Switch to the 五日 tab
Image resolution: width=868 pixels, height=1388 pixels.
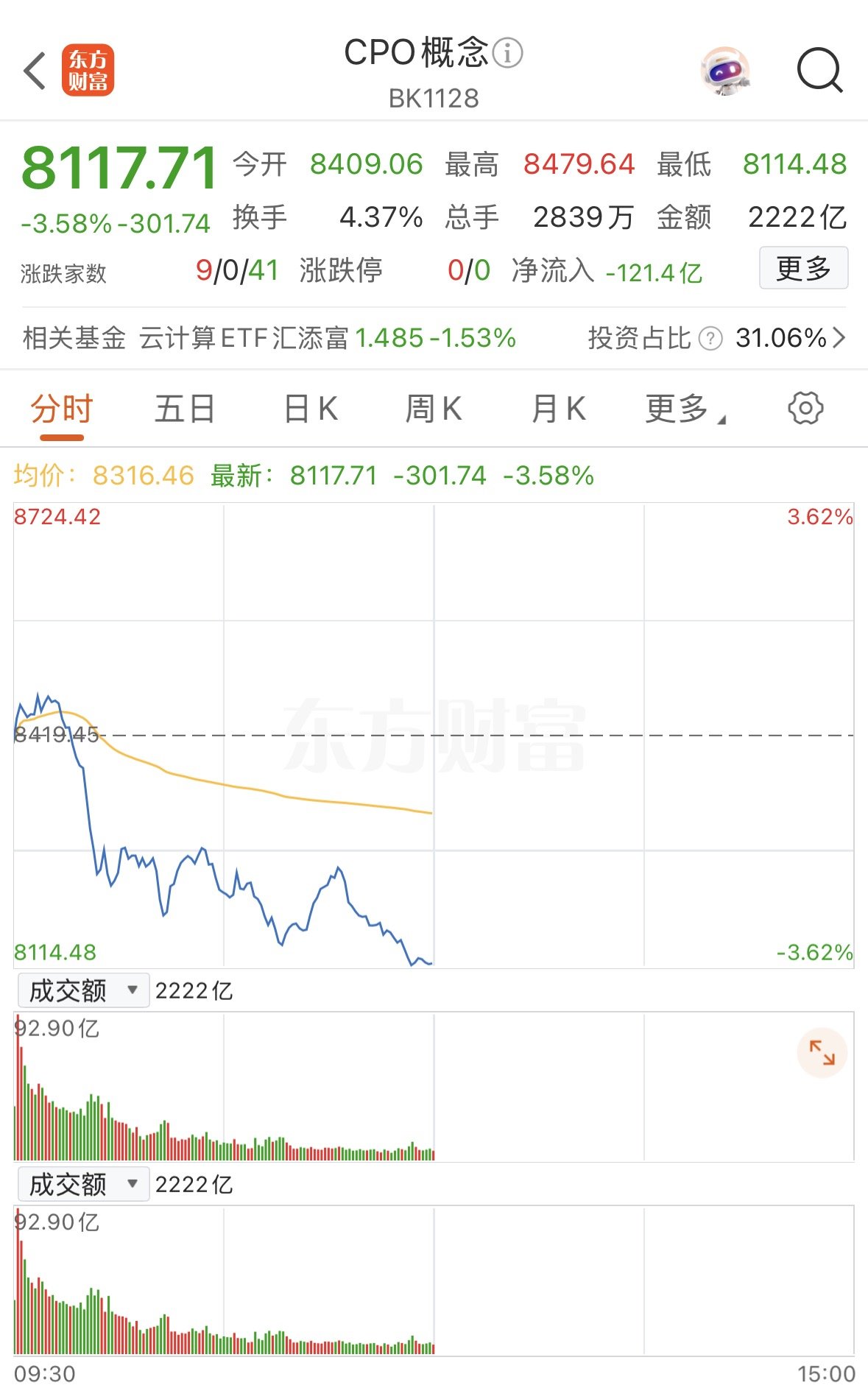click(x=185, y=409)
